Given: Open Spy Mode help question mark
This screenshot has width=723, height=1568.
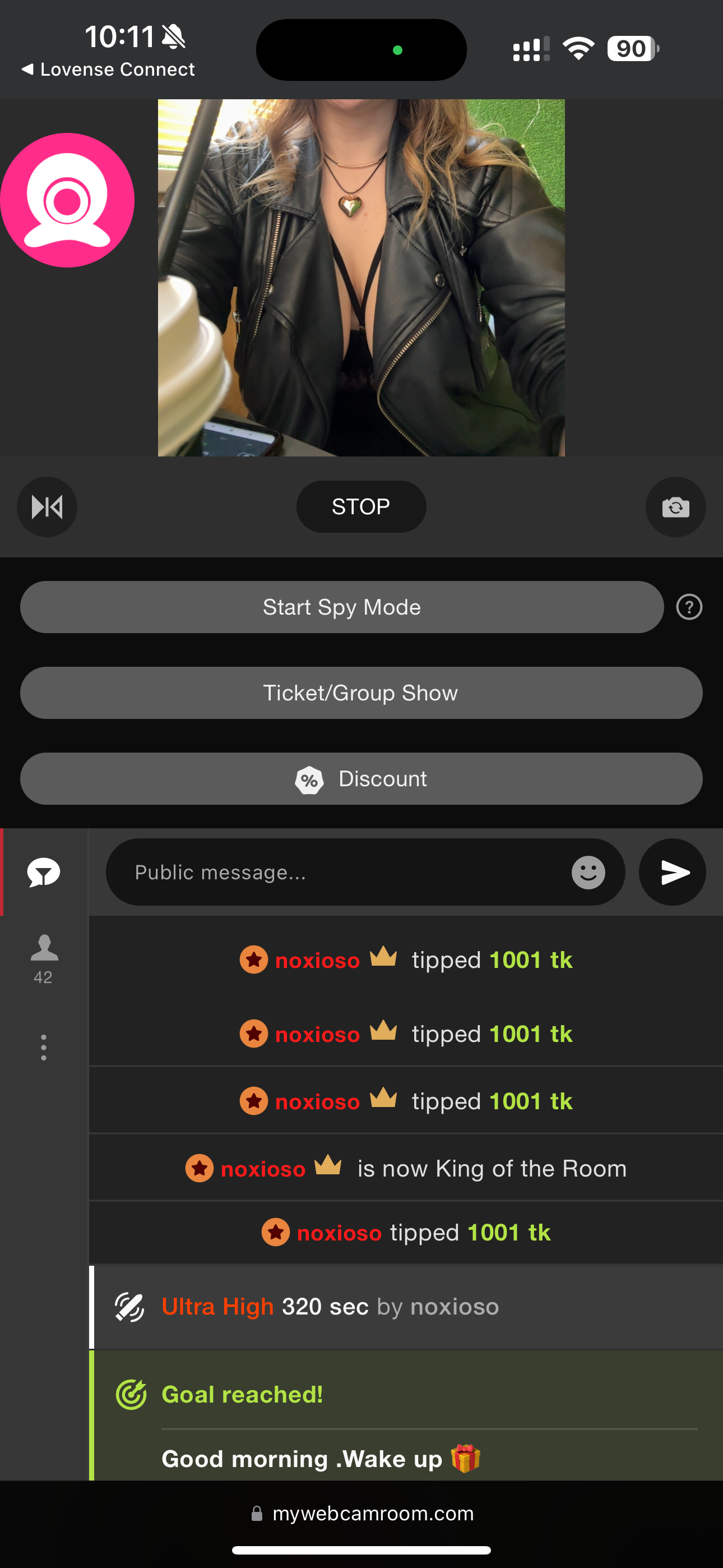Looking at the screenshot, I should point(689,607).
